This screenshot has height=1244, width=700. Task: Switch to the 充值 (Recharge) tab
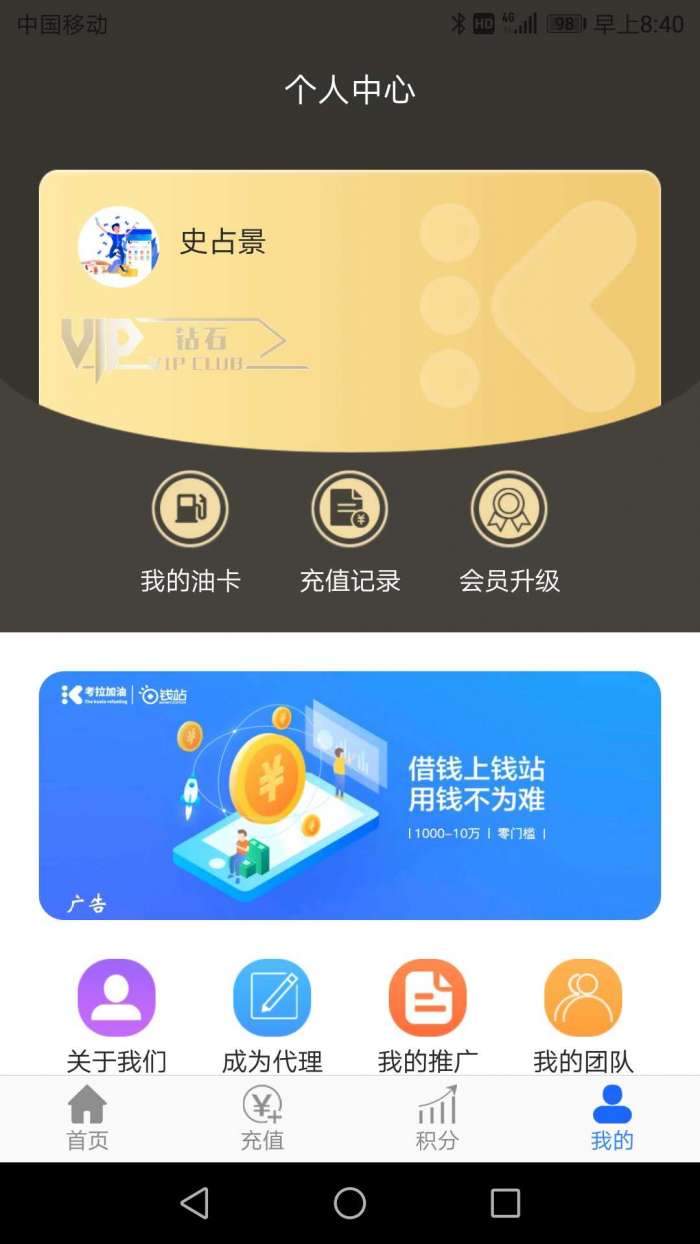pos(262,1118)
